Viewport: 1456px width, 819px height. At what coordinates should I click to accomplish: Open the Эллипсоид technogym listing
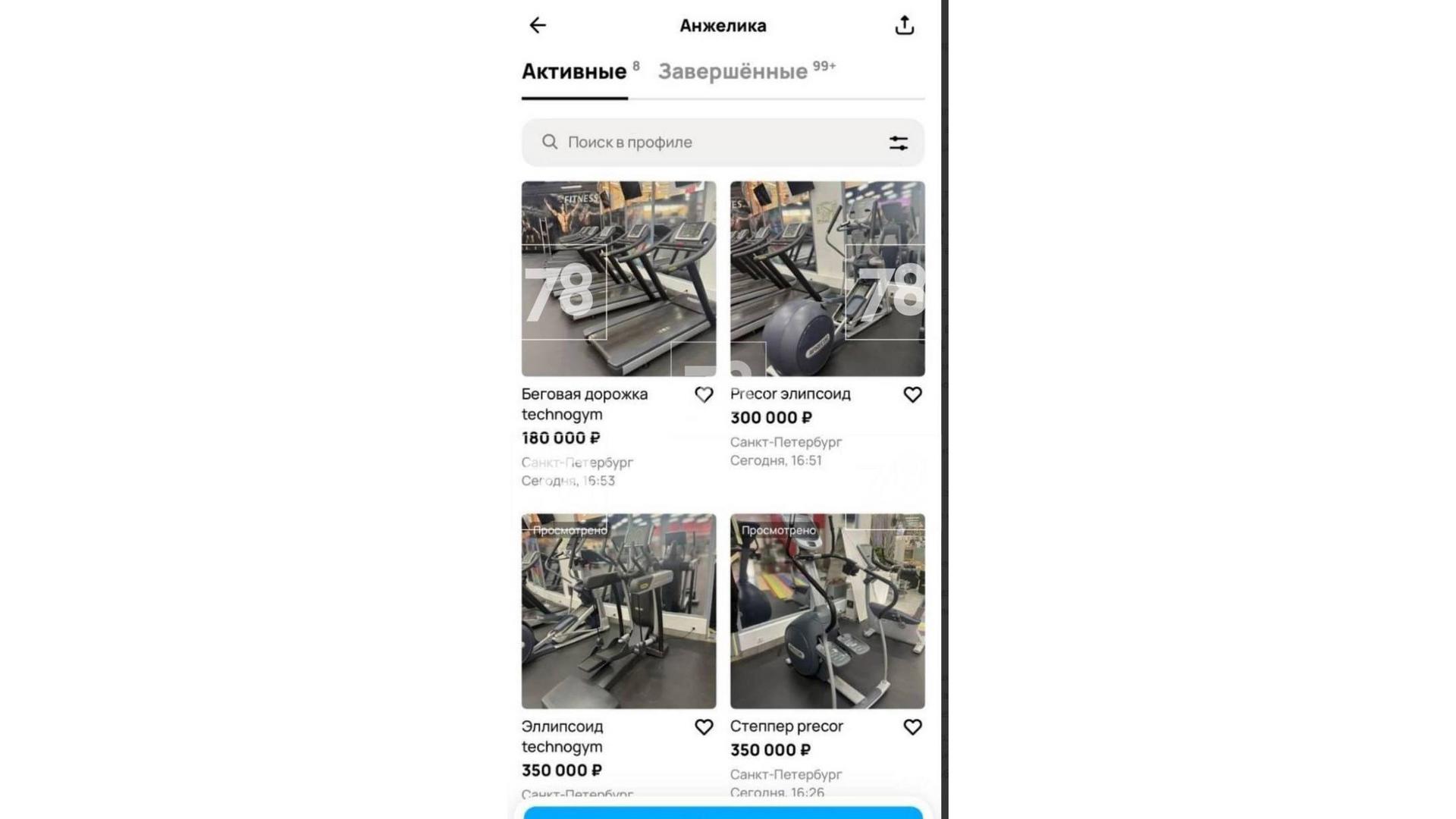pos(618,611)
